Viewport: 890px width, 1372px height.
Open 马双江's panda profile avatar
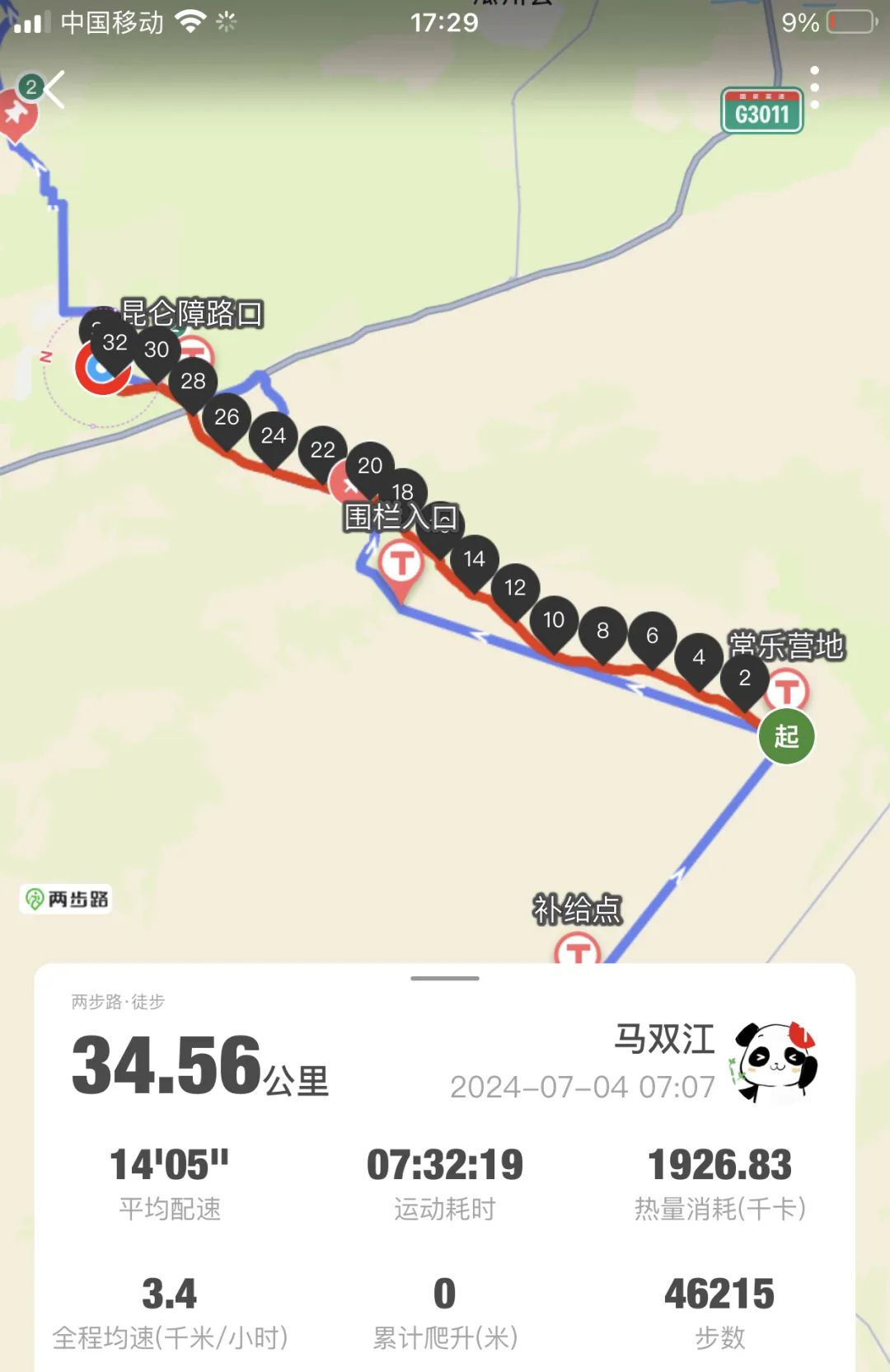775,1061
